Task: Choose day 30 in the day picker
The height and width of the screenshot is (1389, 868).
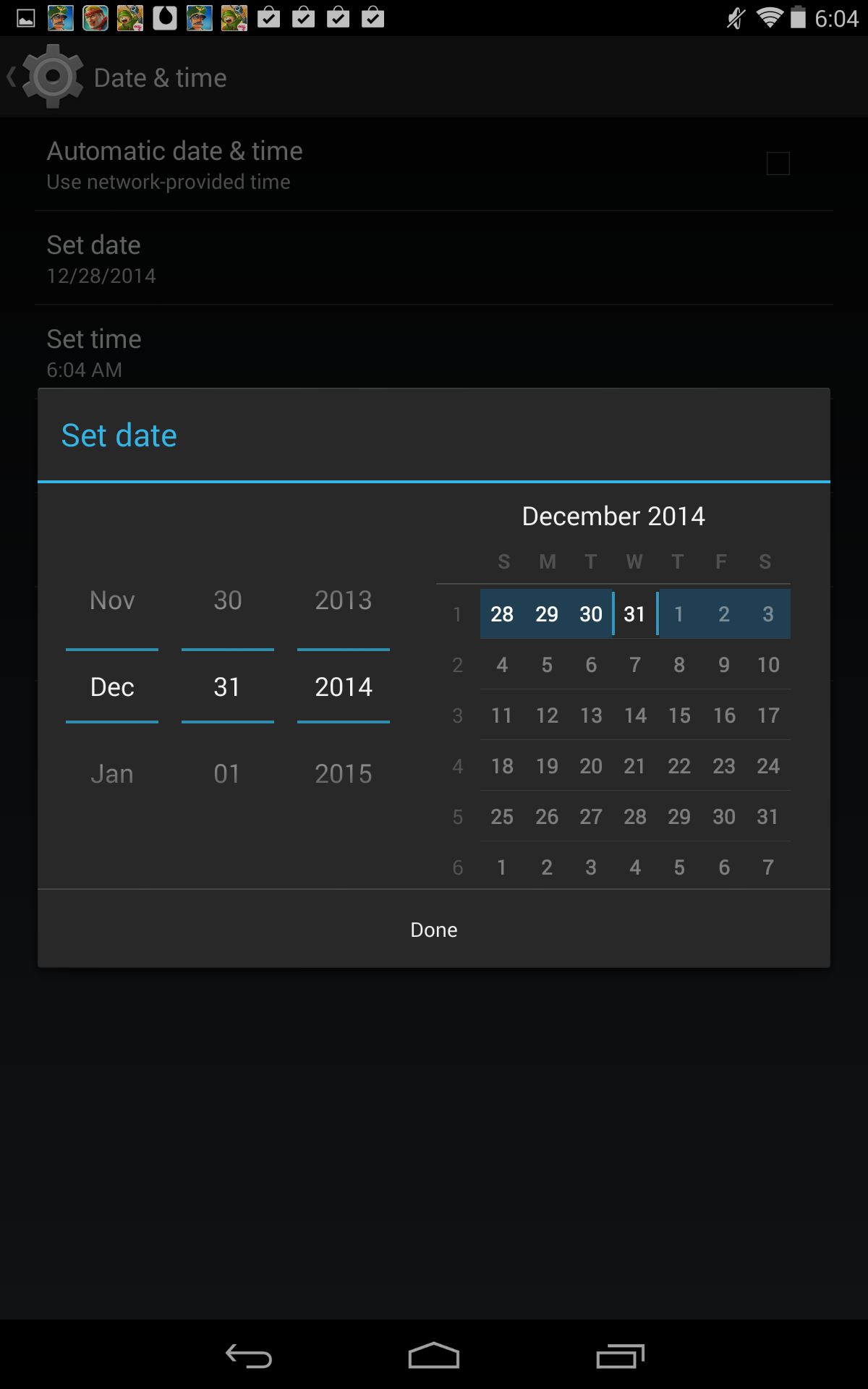Action: pyautogui.click(x=228, y=600)
